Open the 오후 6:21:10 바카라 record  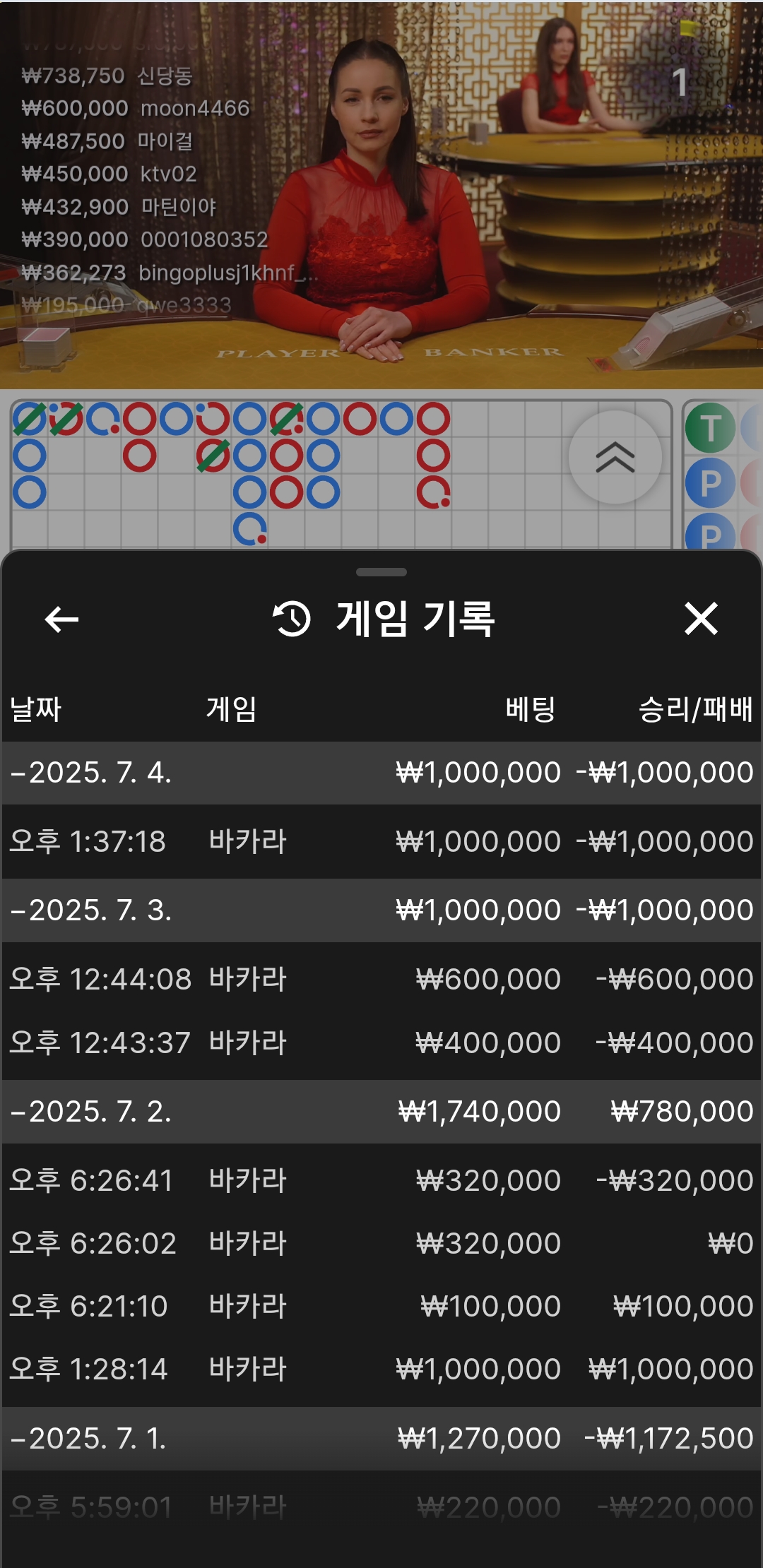381,1307
